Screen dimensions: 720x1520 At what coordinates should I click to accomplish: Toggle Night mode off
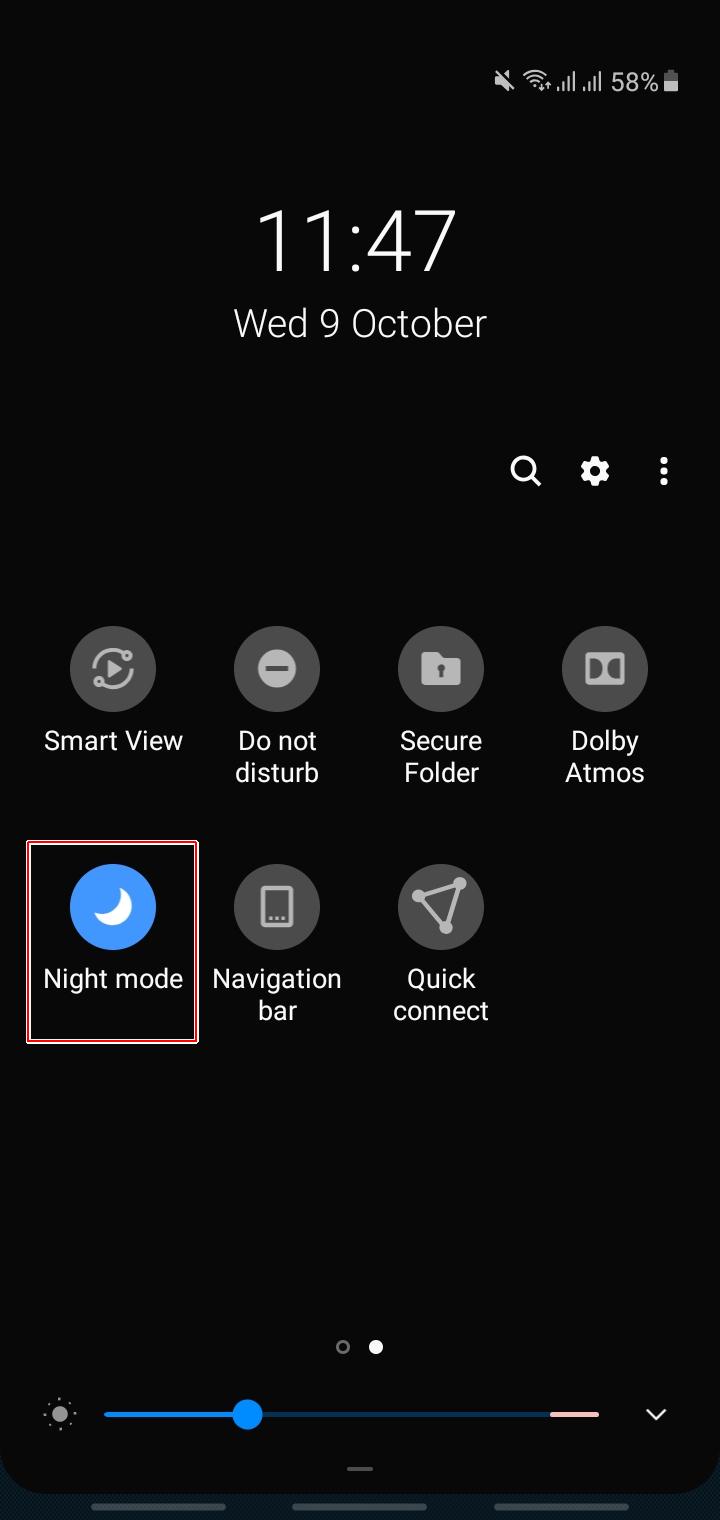112,906
